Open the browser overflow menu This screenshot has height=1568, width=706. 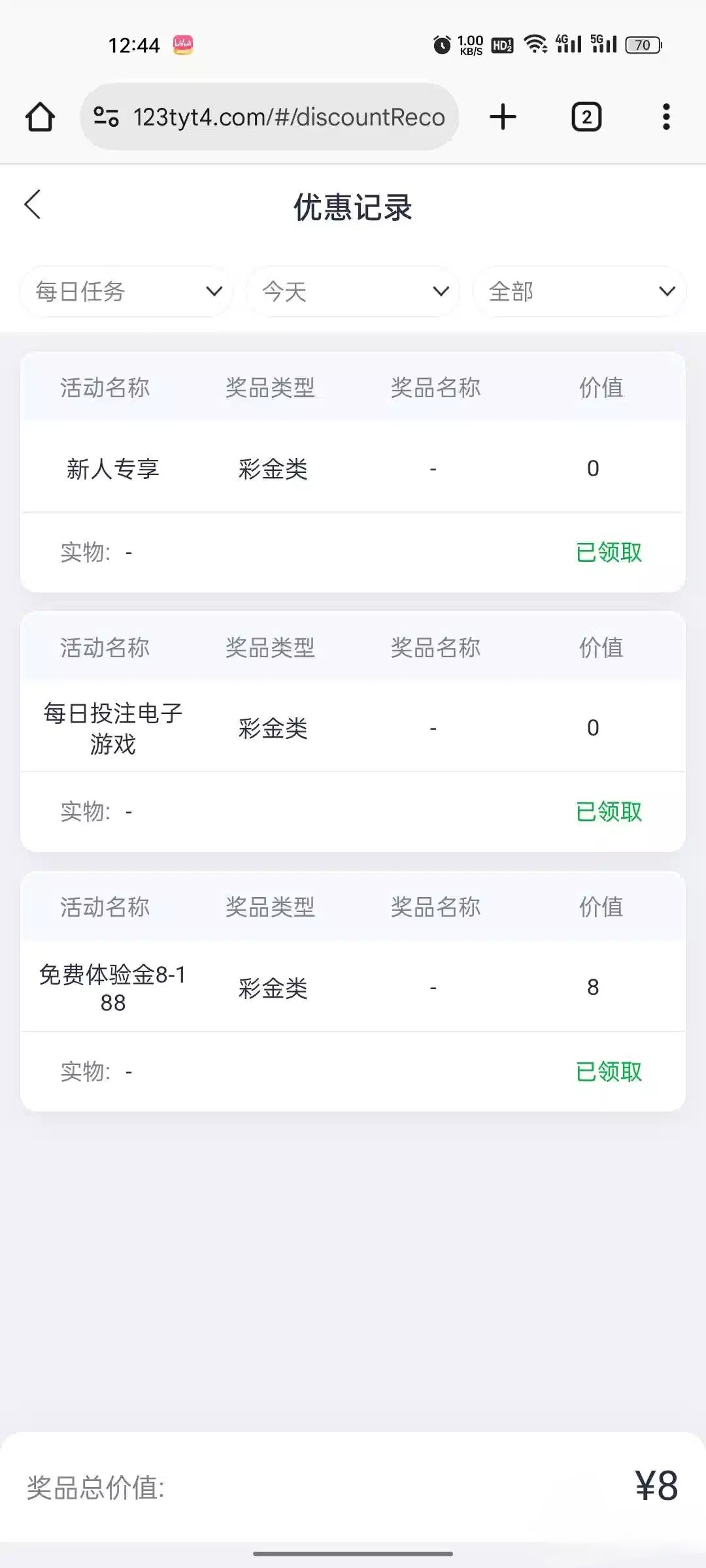pyautogui.click(x=666, y=118)
